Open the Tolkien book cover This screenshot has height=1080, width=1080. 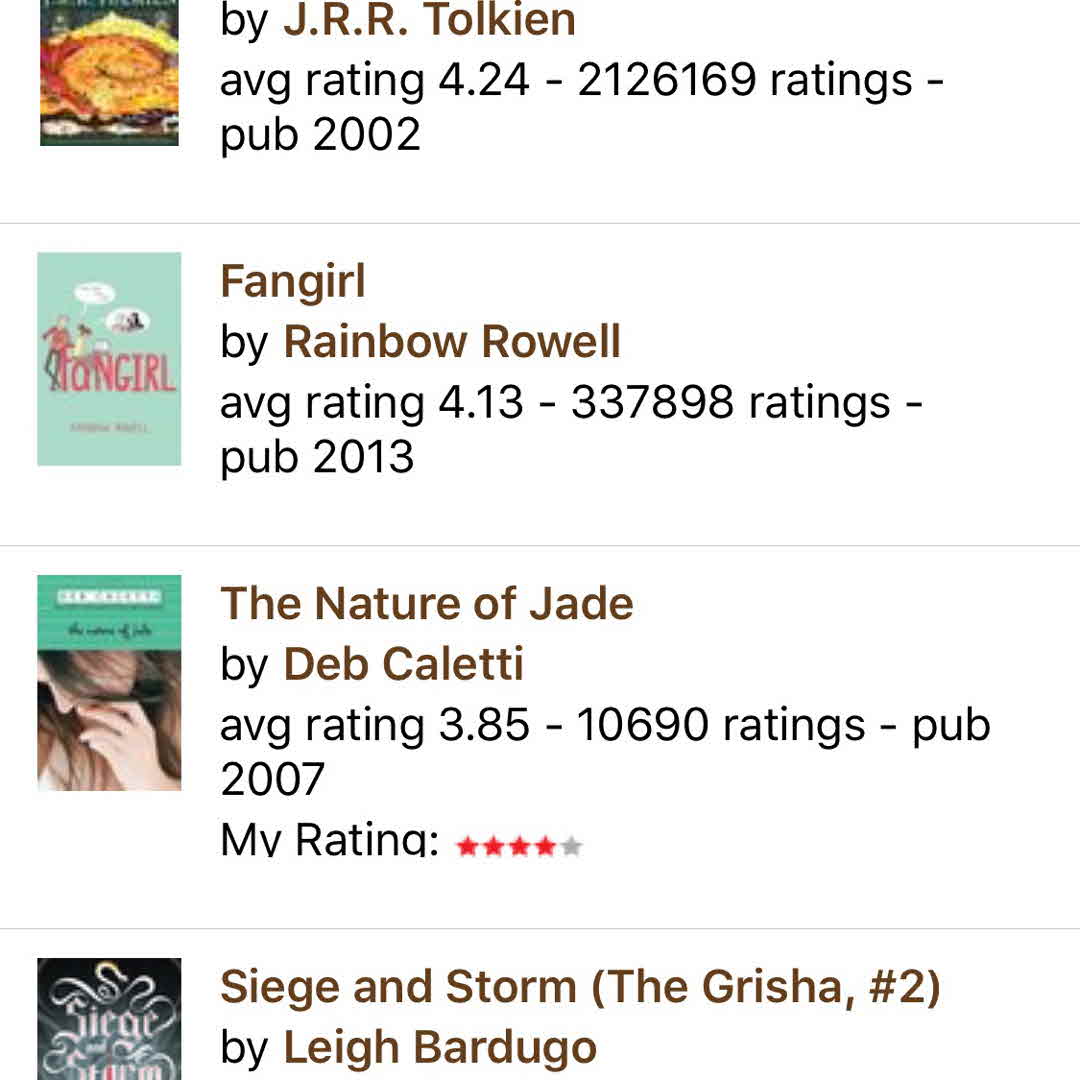(x=109, y=72)
